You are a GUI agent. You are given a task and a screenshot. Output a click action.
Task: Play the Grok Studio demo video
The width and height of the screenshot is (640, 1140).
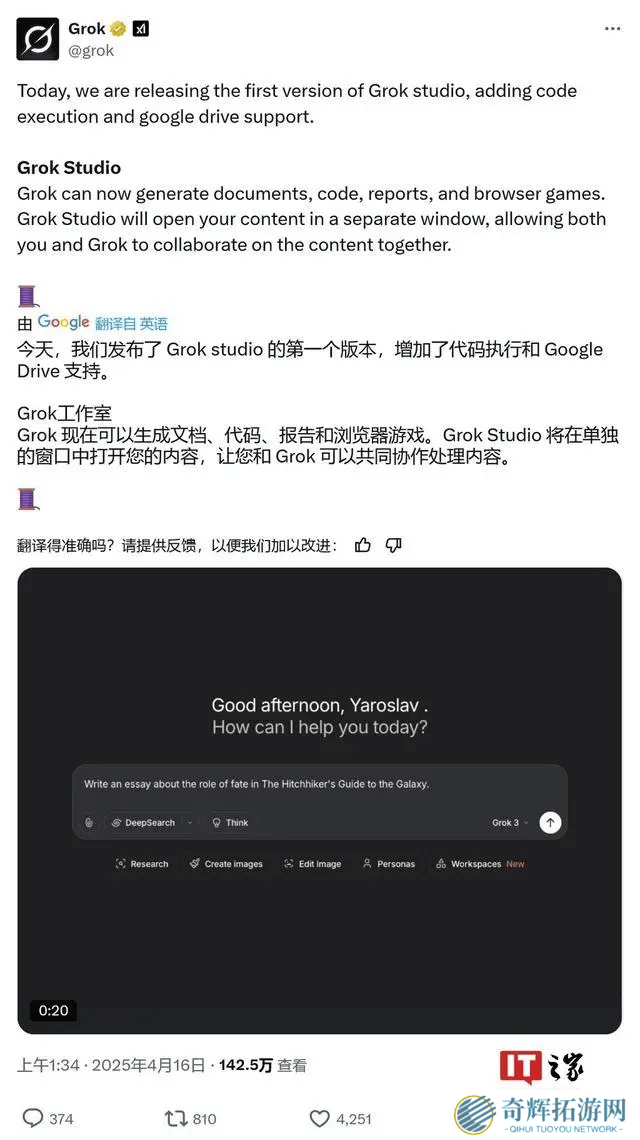(319, 800)
